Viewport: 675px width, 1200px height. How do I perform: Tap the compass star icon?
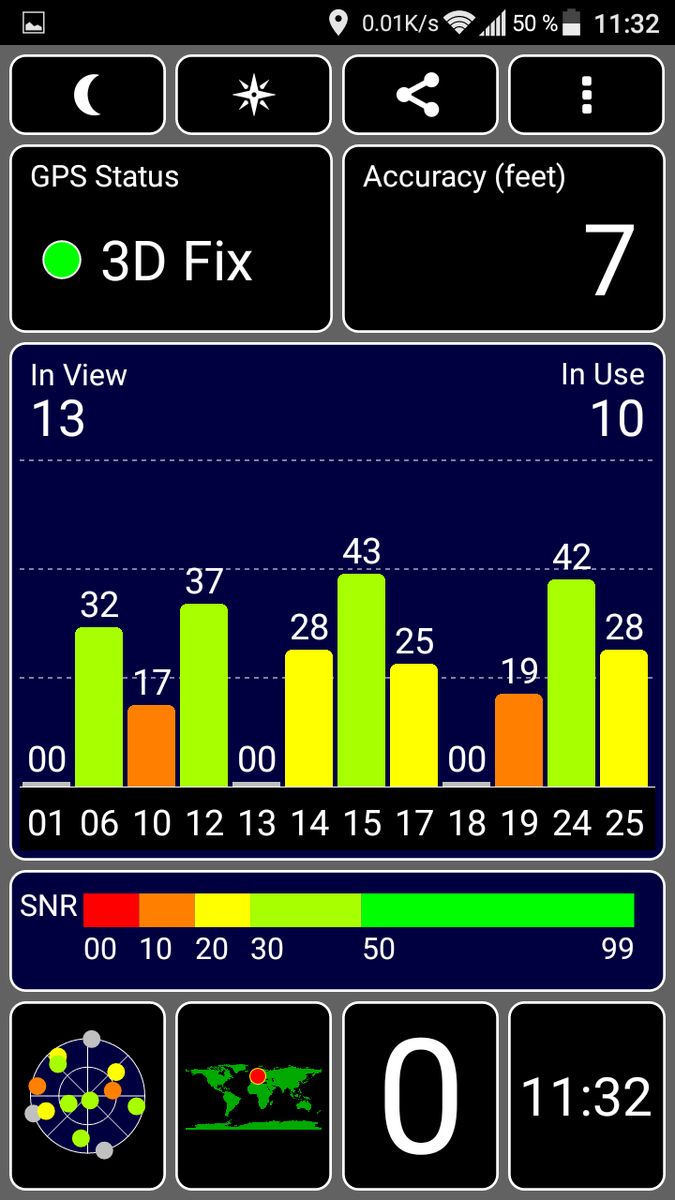(253, 95)
